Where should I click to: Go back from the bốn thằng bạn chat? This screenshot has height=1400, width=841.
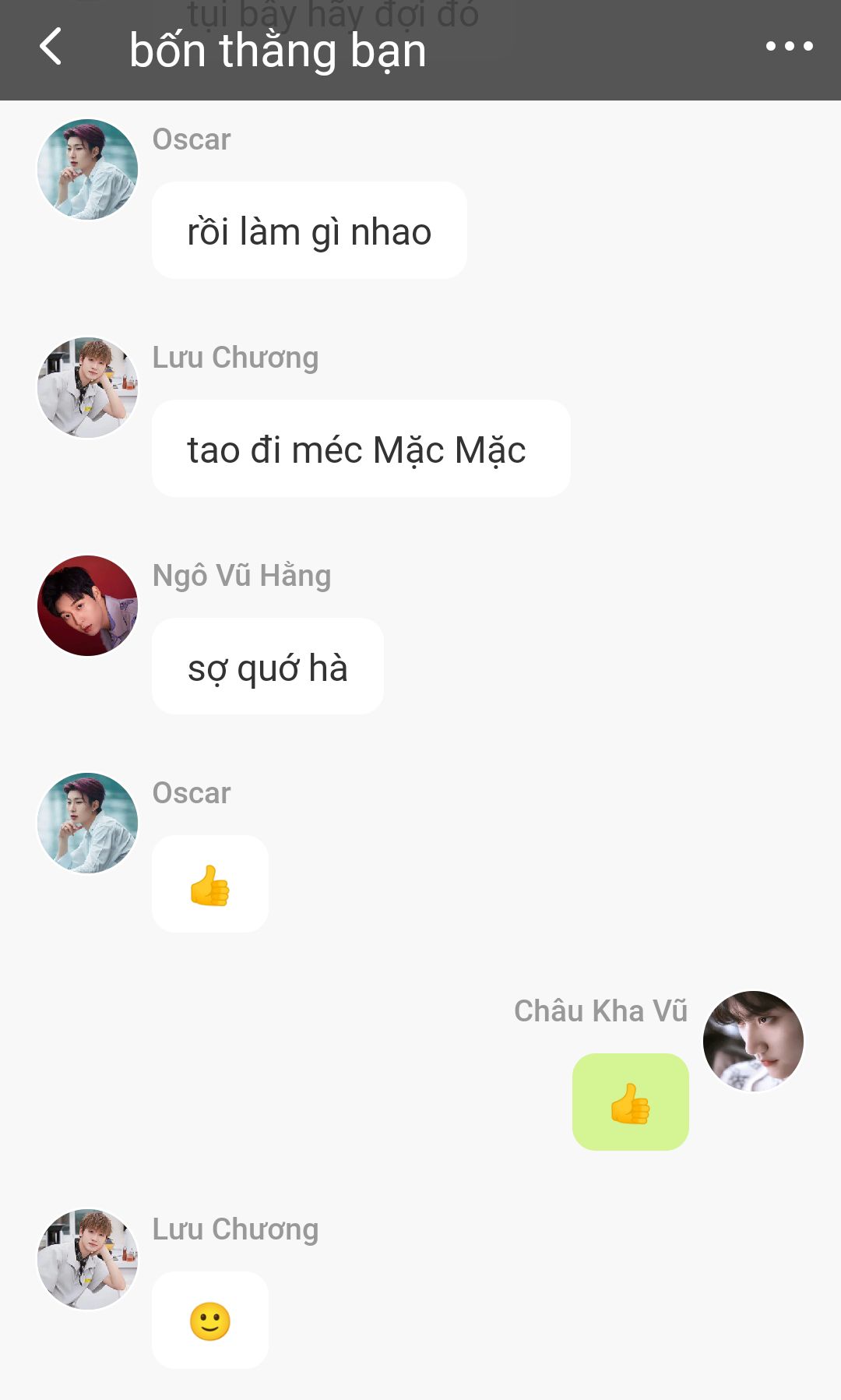point(51,47)
